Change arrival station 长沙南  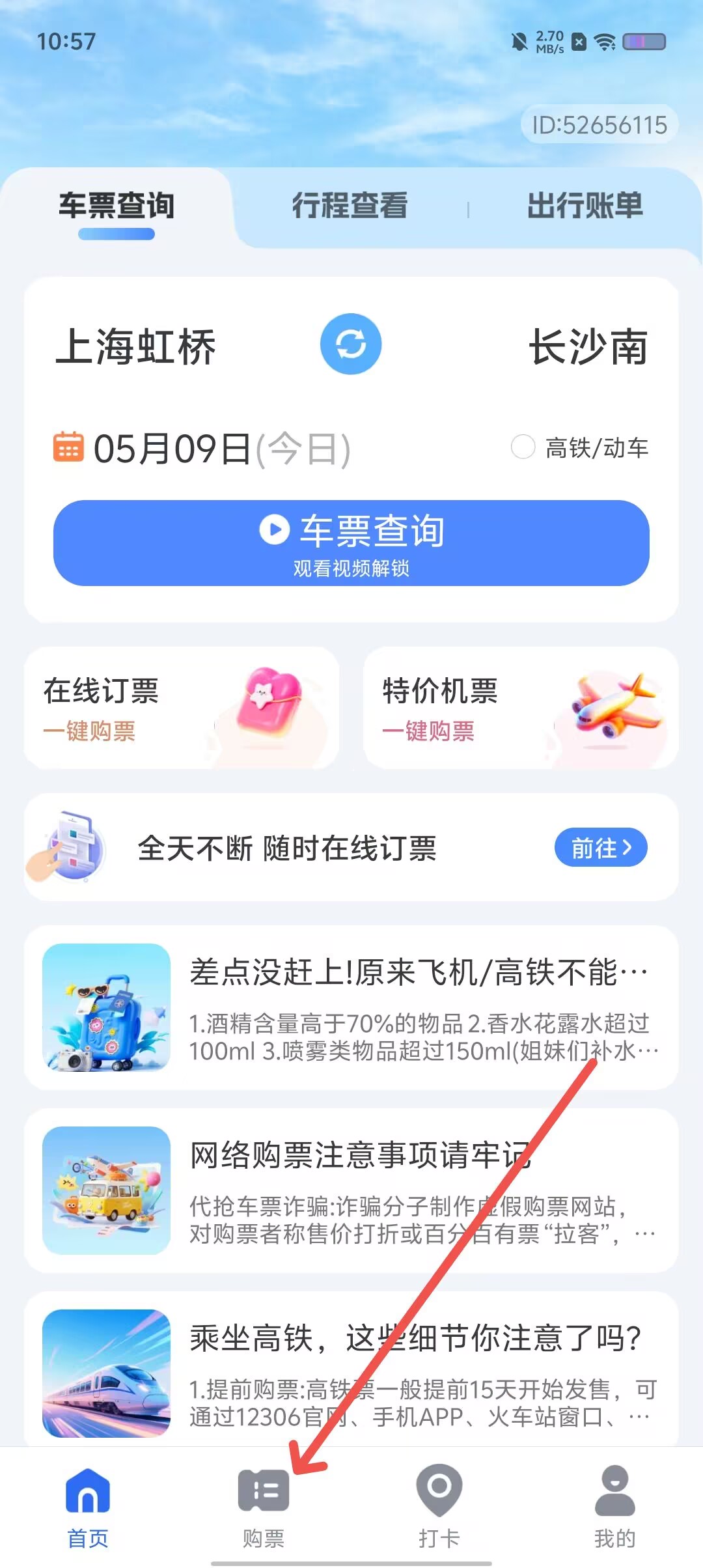pyautogui.click(x=588, y=346)
